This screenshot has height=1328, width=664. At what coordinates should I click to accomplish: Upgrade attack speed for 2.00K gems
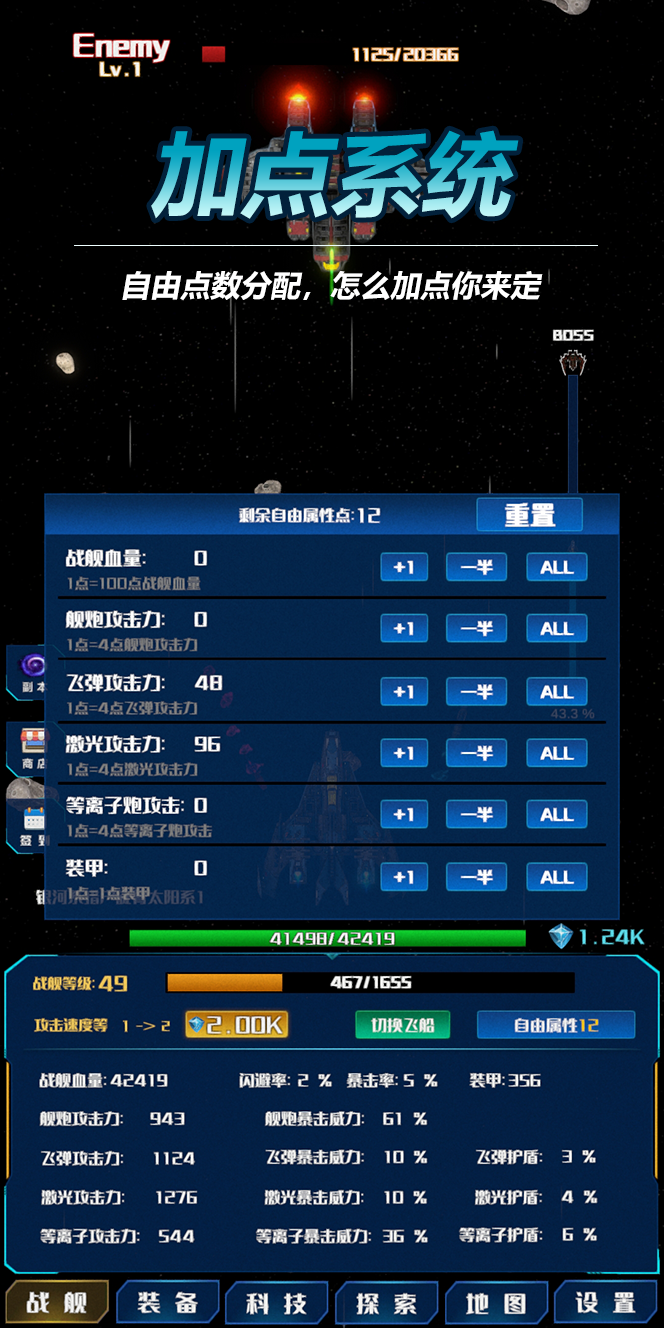click(237, 1025)
